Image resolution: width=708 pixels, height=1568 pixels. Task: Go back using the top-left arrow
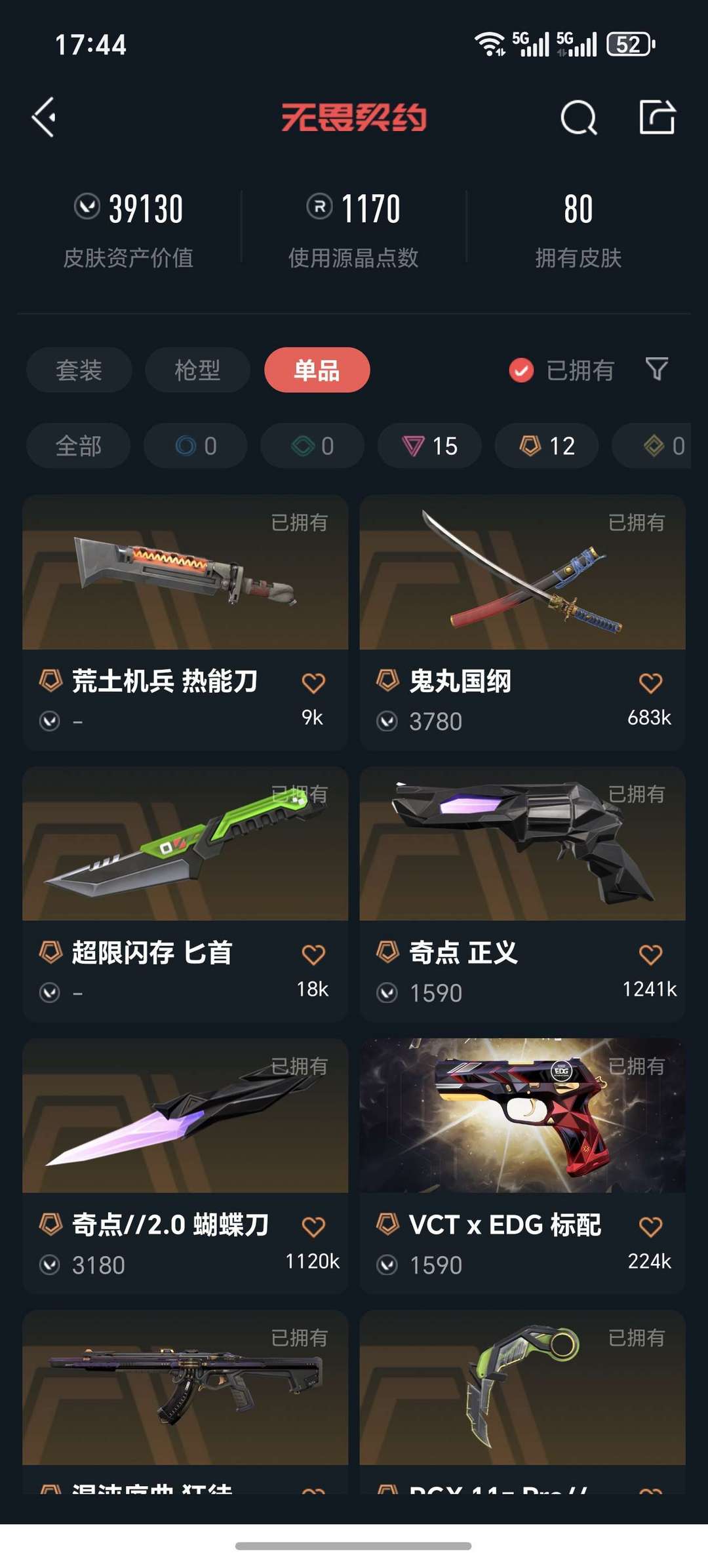click(x=44, y=118)
